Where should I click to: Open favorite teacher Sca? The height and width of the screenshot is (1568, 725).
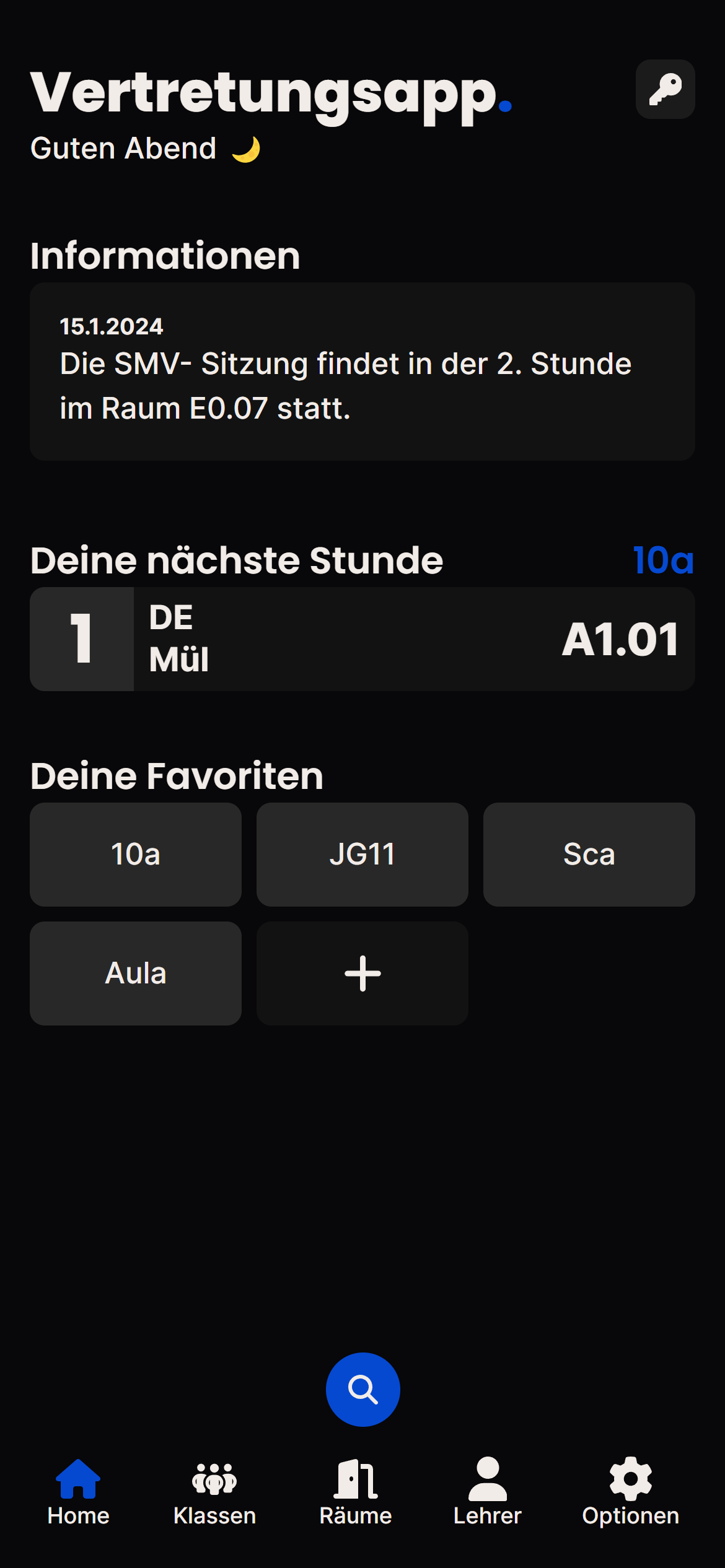pyautogui.click(x=589, y=855)
